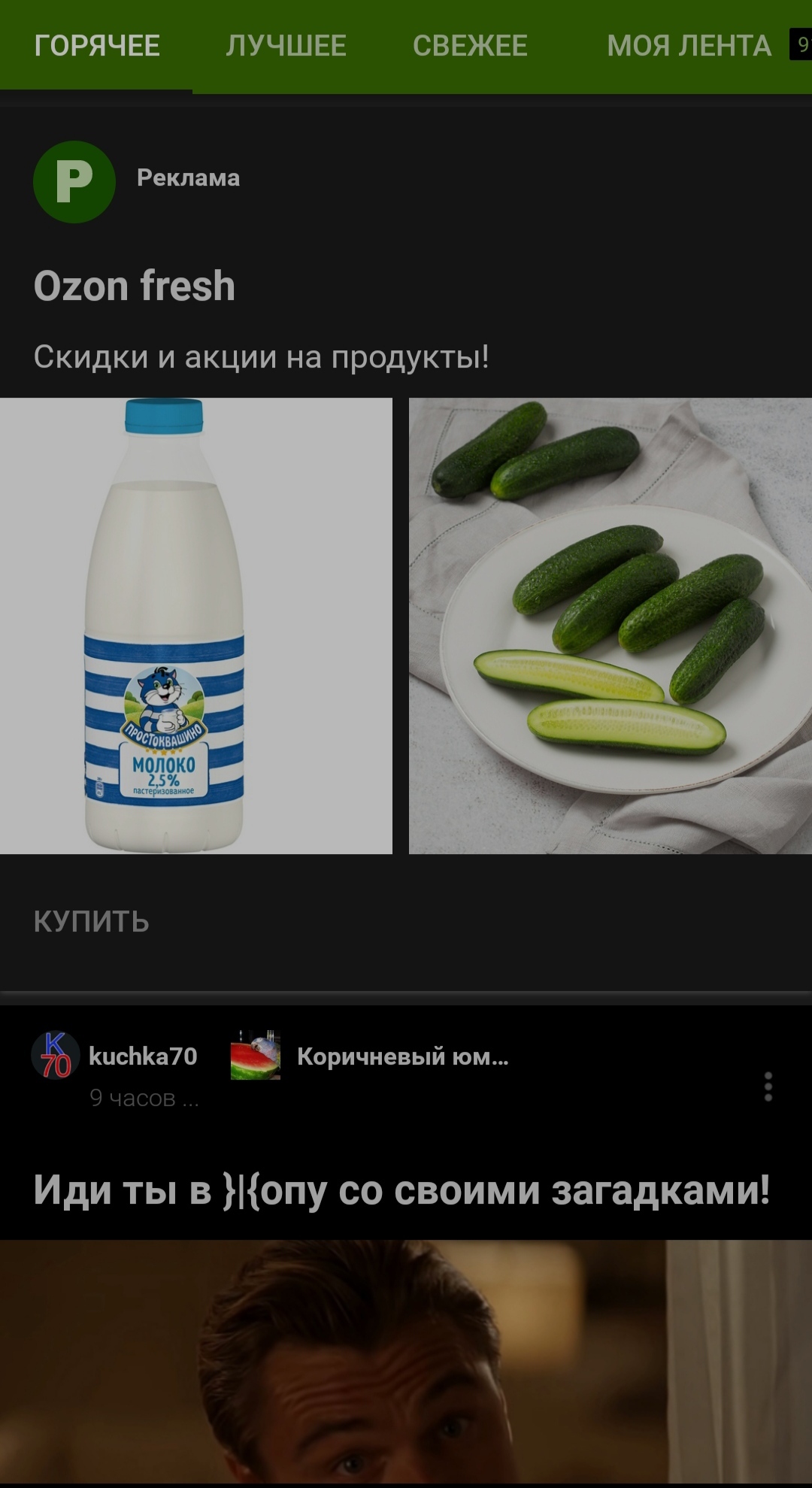
Task: Open the Коричневый юм... community
Action: 402,1056
